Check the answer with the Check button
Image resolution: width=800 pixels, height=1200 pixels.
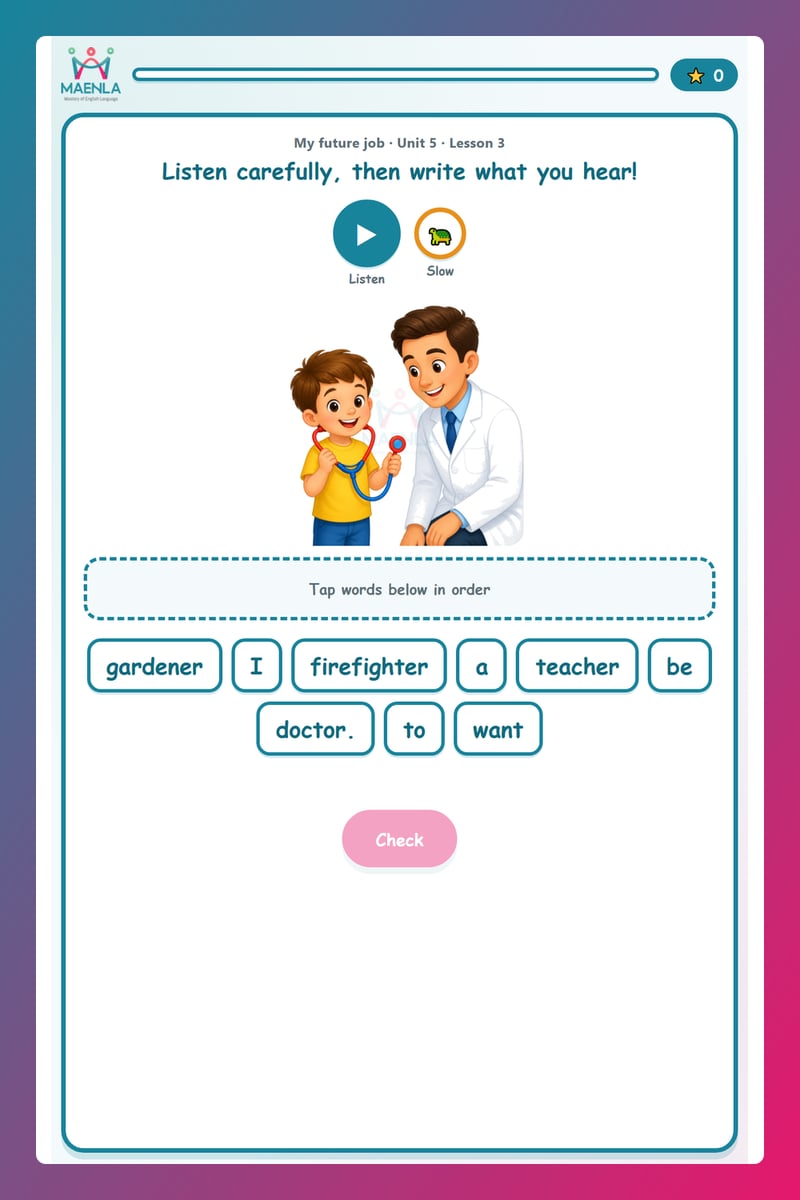[x=400, y=839]
